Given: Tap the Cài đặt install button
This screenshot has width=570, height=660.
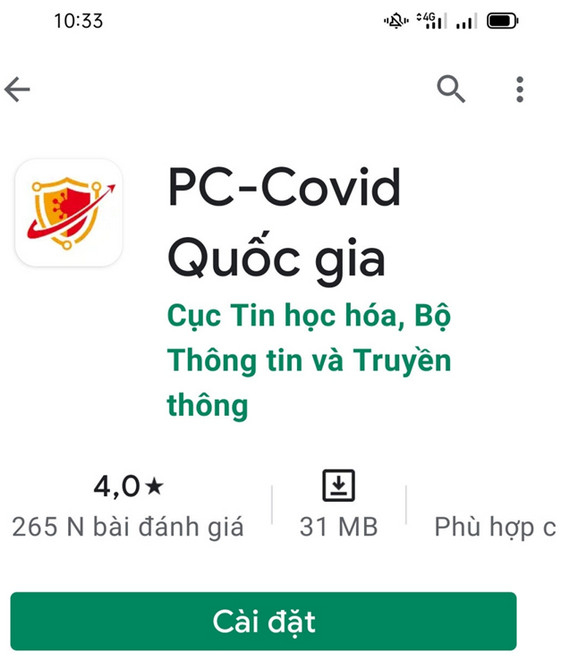Looking at the screenshot, I should 264,621.
